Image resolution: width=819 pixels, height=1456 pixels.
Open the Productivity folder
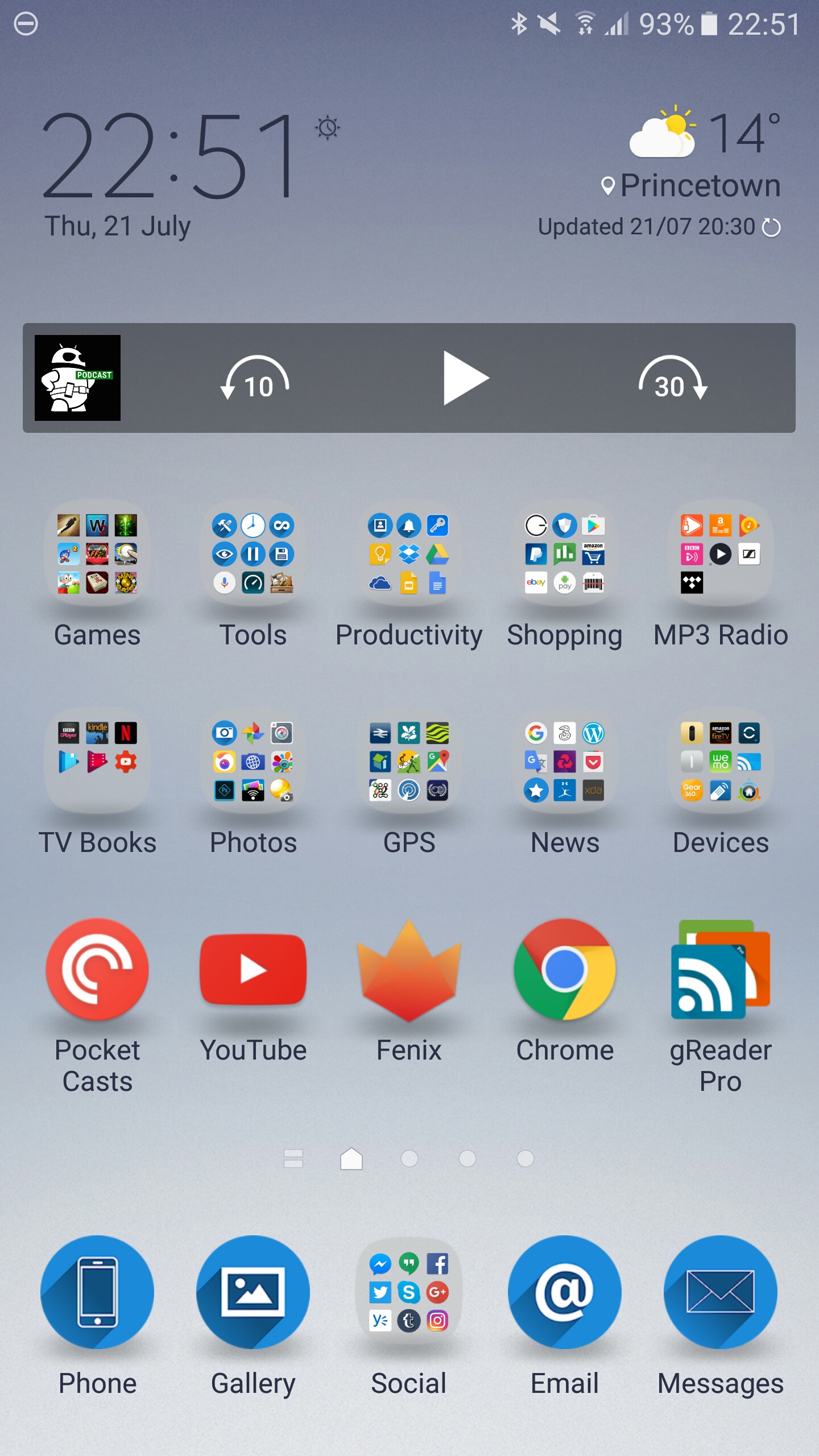409,555
